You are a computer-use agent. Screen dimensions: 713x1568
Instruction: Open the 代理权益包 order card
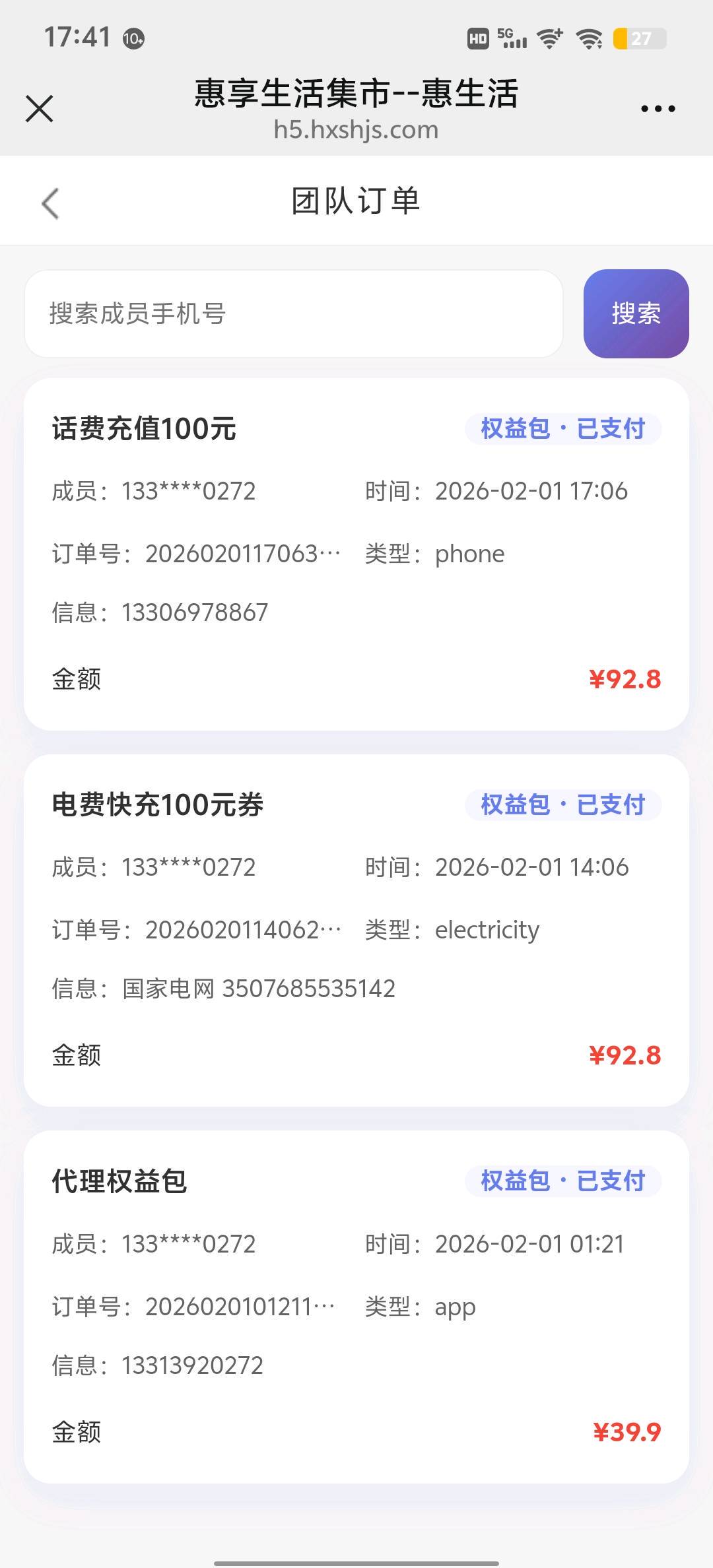click(356, 1307)
